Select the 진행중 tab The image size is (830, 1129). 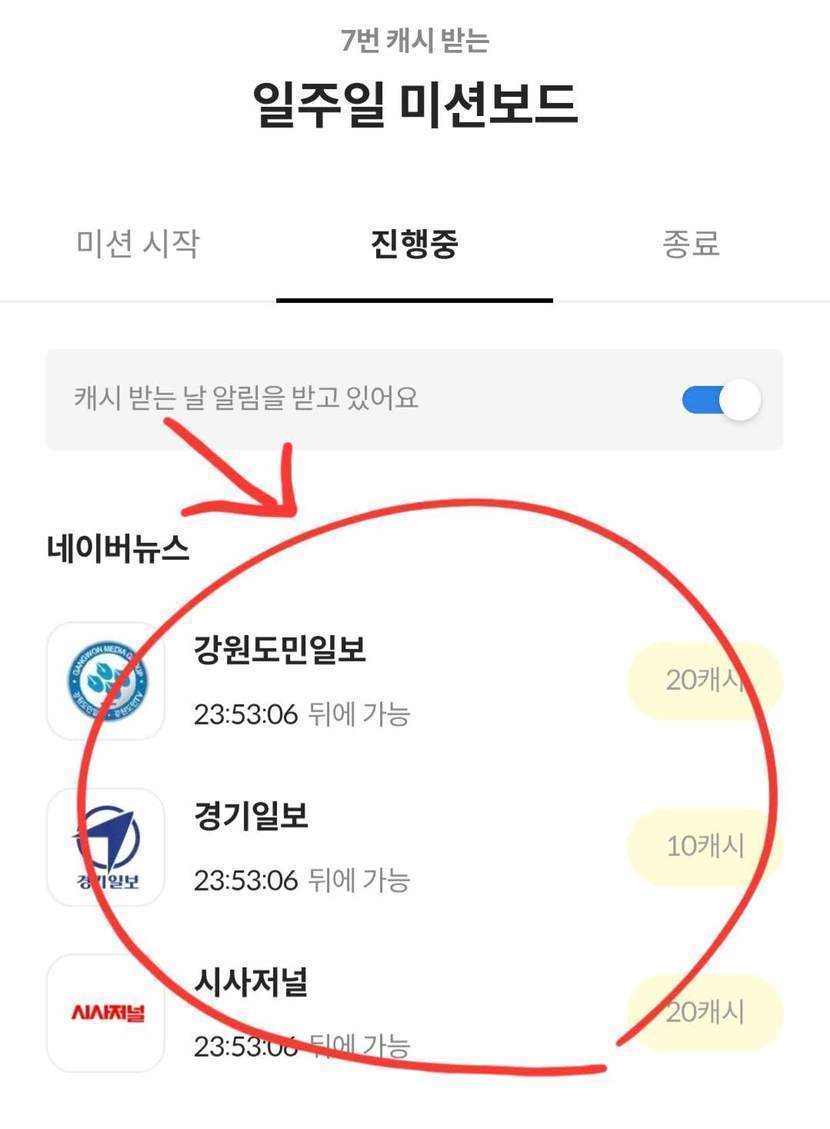point(414,245)
